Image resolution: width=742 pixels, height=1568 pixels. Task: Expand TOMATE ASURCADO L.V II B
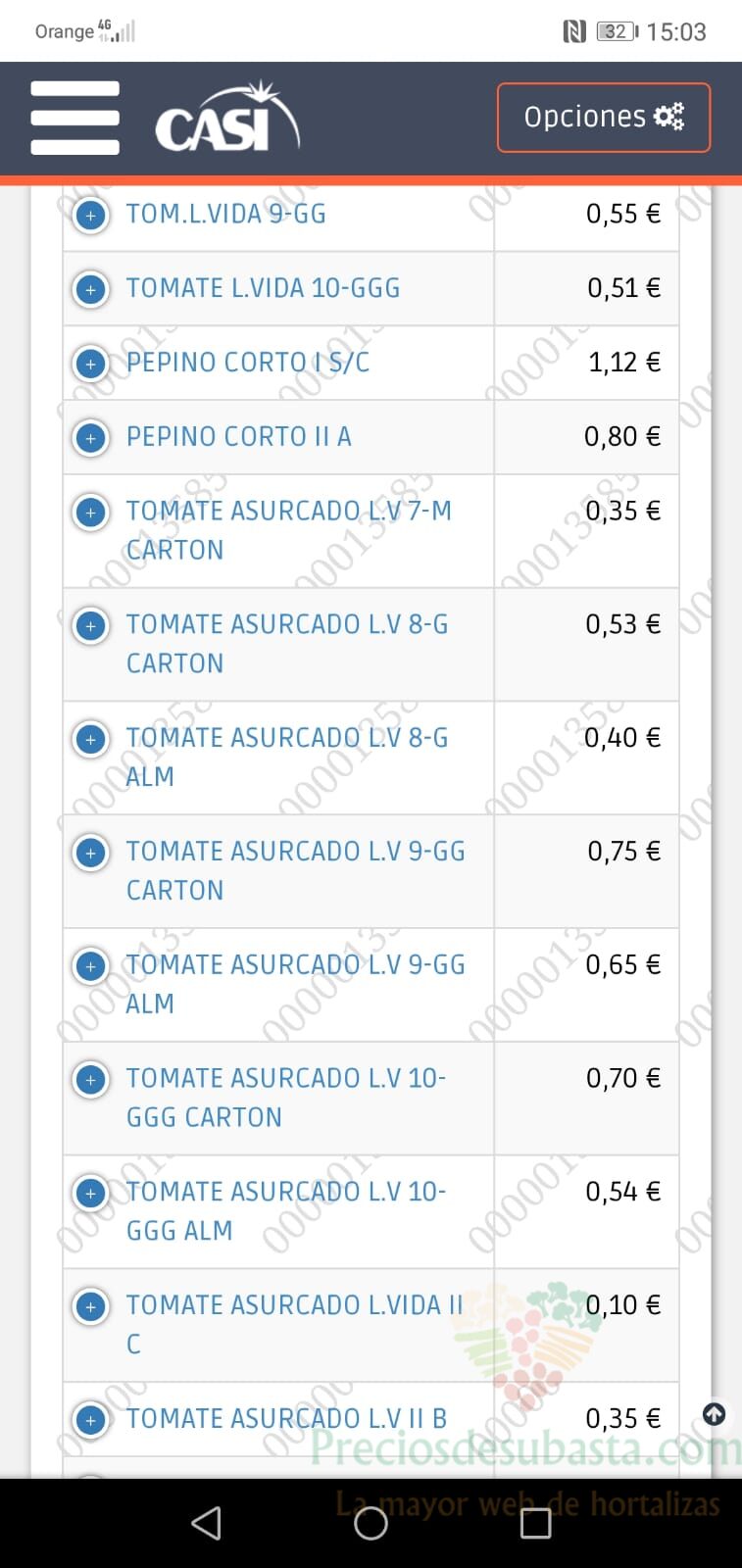click(x=91, y=1420)
